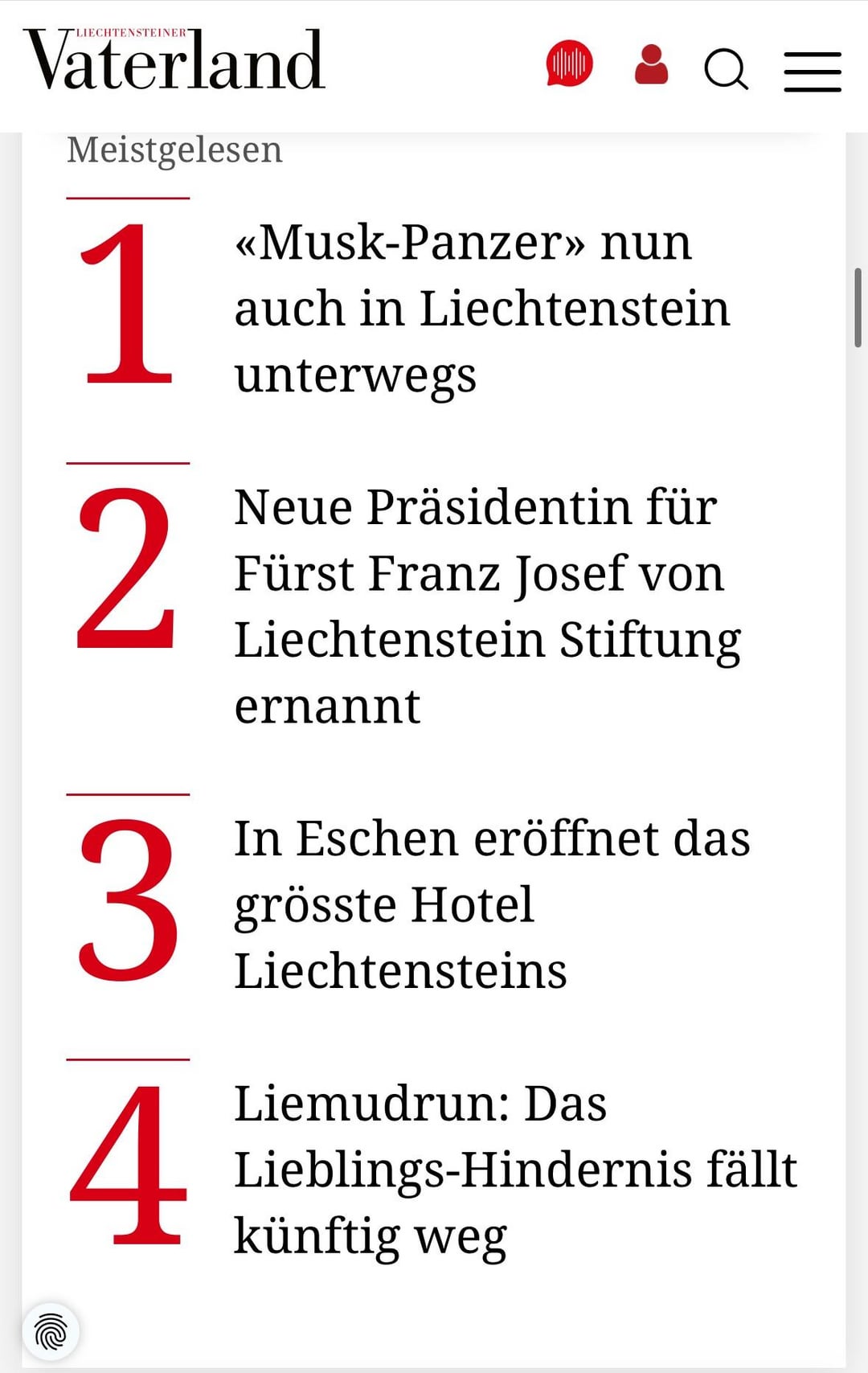
Task: Open the hamburger navigation menu
Action: pyautogui.click(x=812, y=72)
